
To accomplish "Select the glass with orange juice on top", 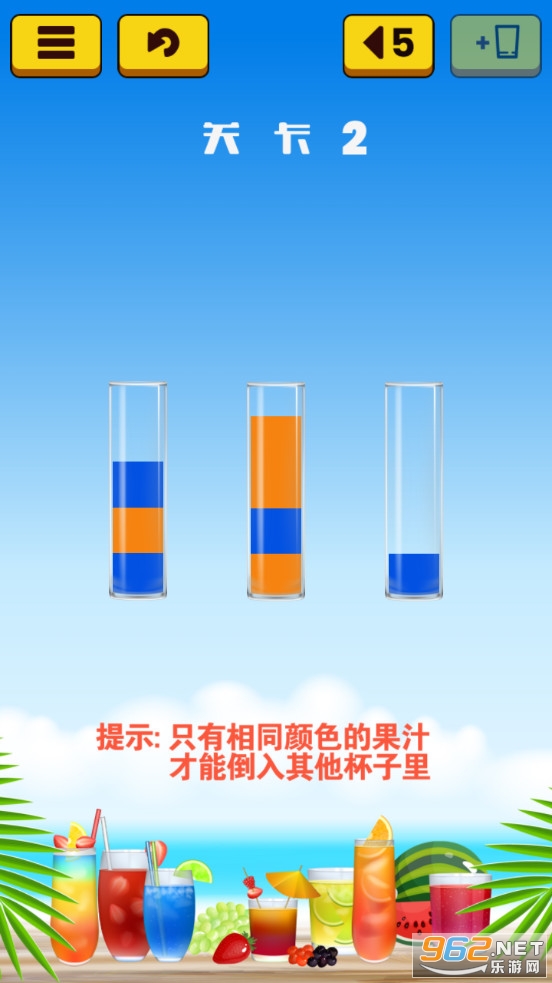I will 276,490.
